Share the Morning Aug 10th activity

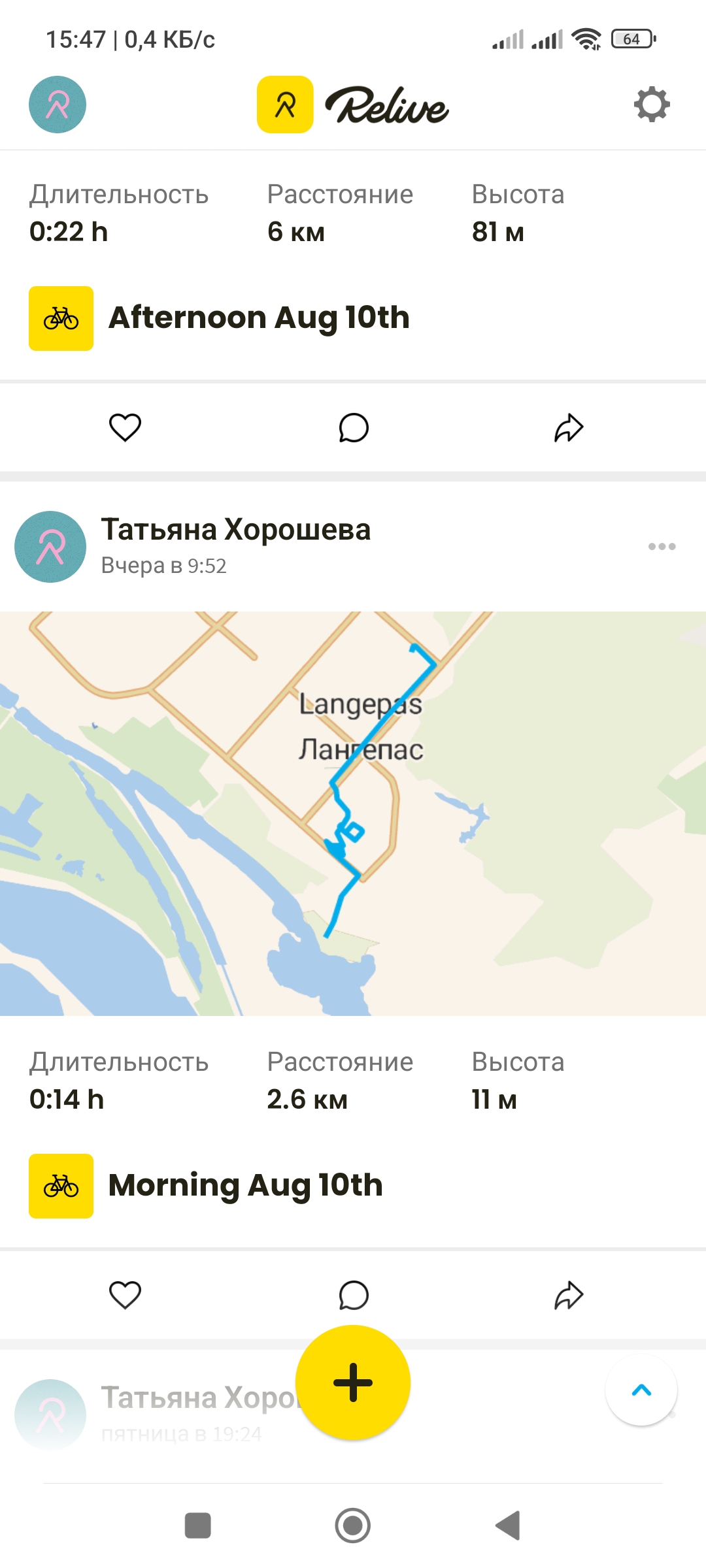point(569,1295)
